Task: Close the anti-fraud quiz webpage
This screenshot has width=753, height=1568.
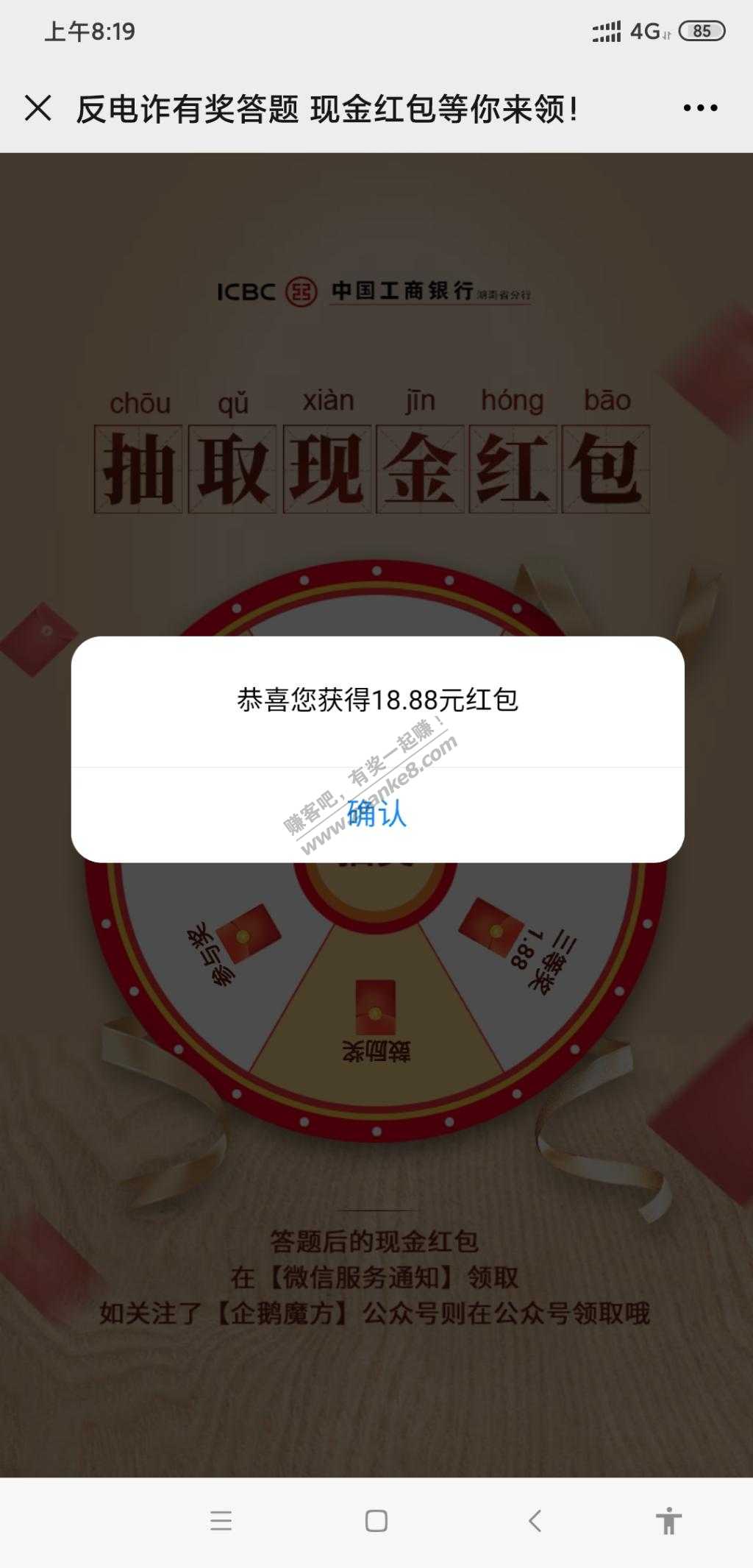Action: tap(38, 108)
